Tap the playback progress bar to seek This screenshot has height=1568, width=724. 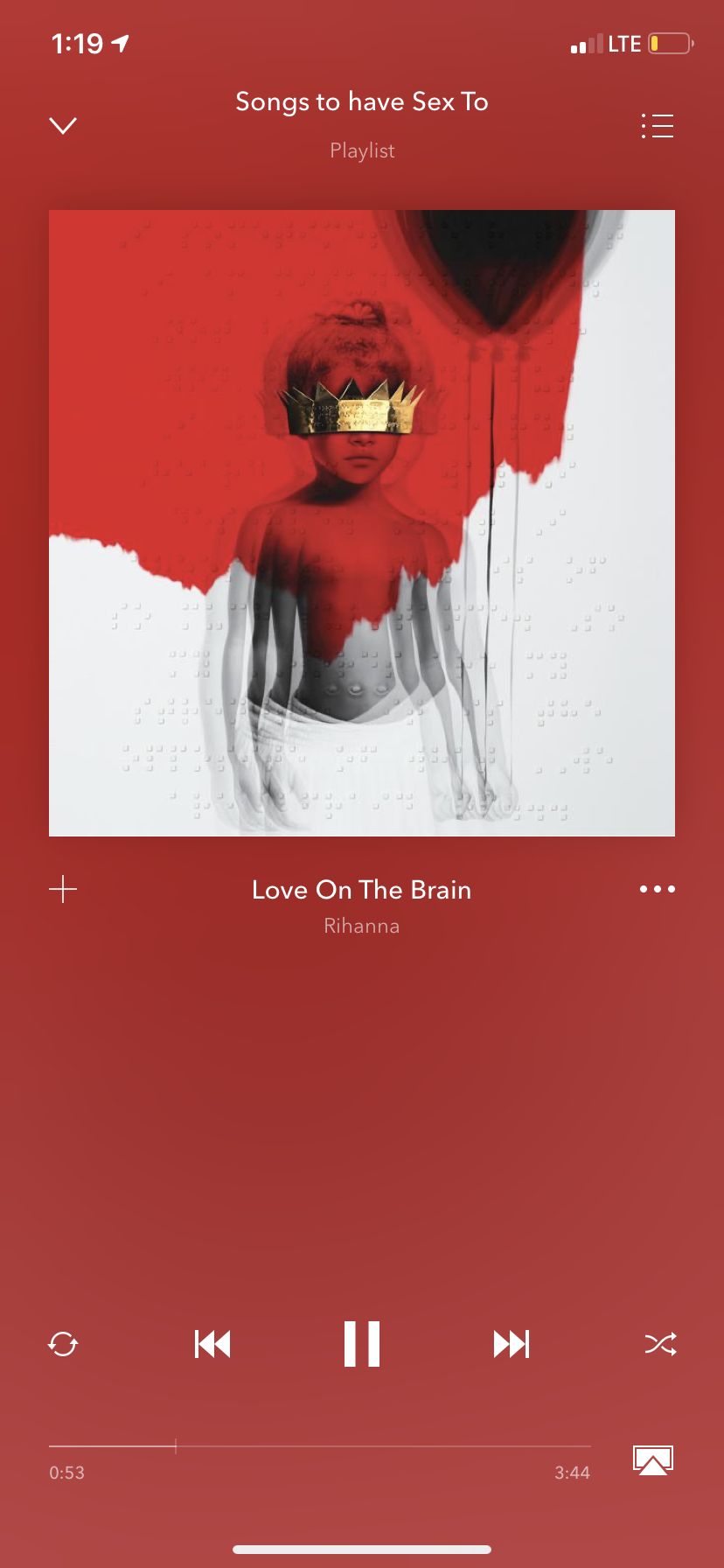tap(320, 1446)
